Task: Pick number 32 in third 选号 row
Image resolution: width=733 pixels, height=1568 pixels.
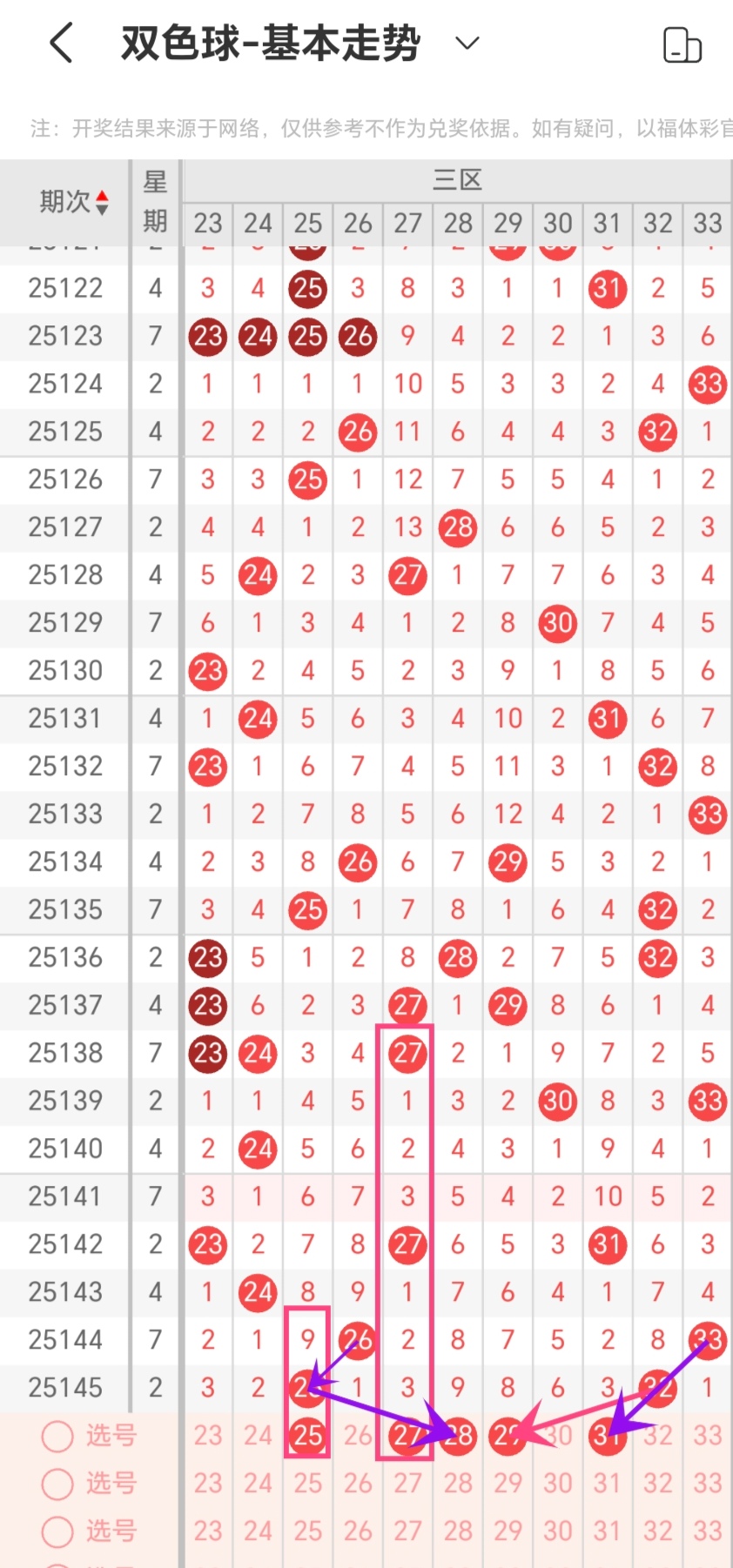Action: coord(657,1531)
